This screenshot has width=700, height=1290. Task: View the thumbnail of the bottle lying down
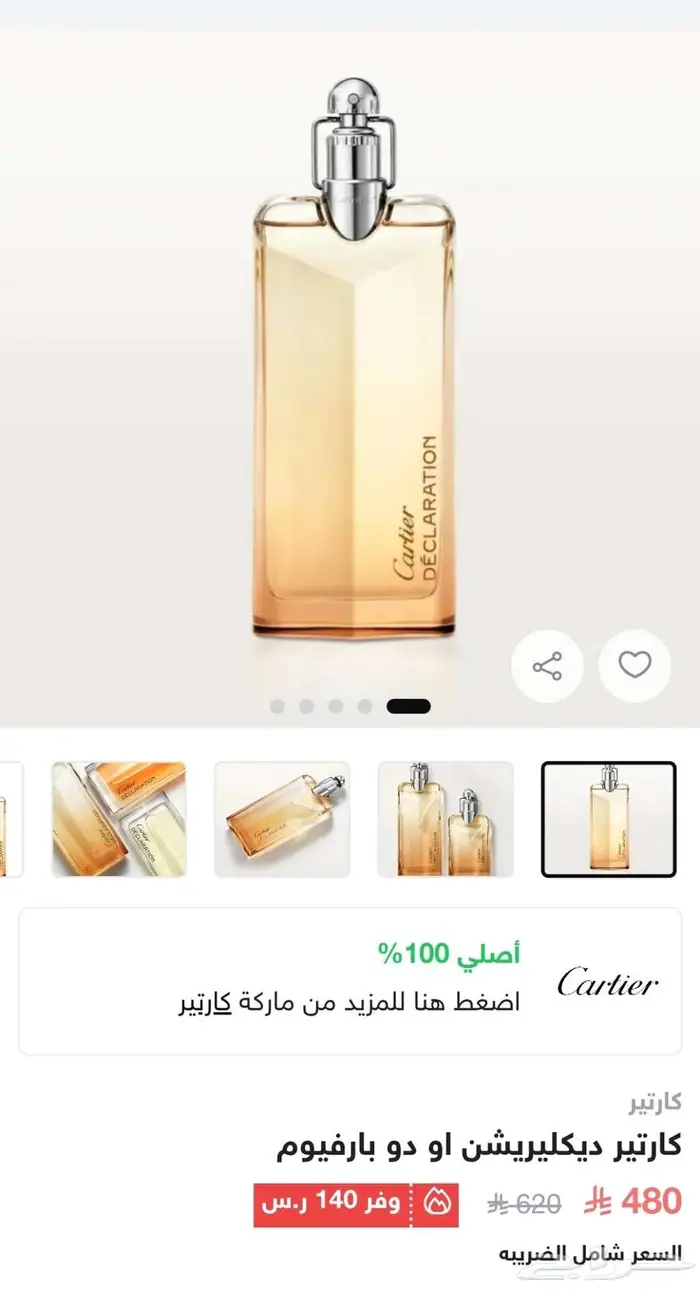[x=282, y=819]
